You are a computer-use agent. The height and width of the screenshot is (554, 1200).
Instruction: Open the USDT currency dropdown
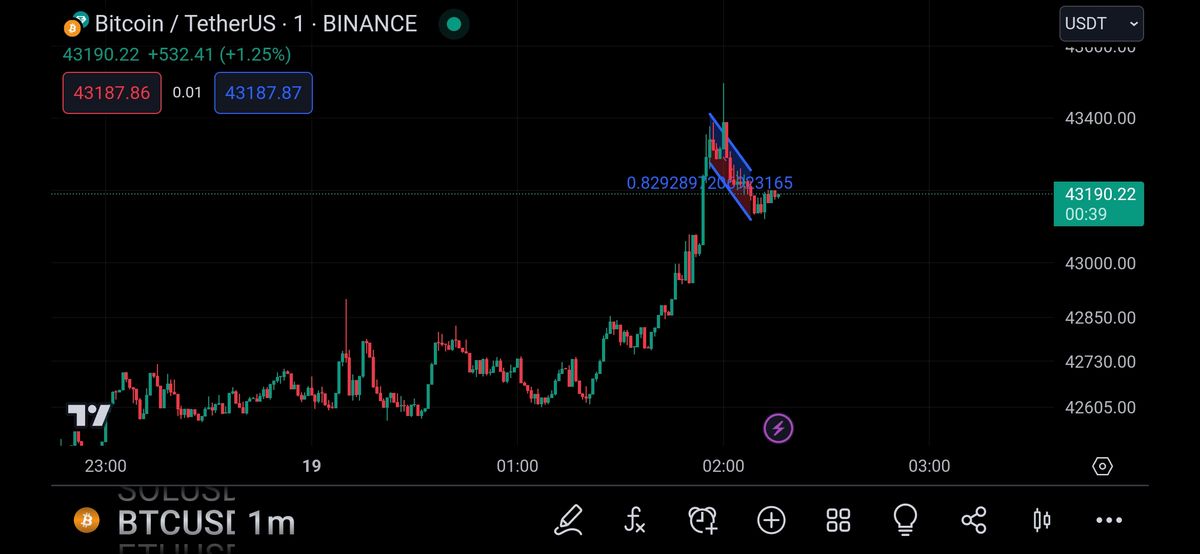tap(1101, 23)
